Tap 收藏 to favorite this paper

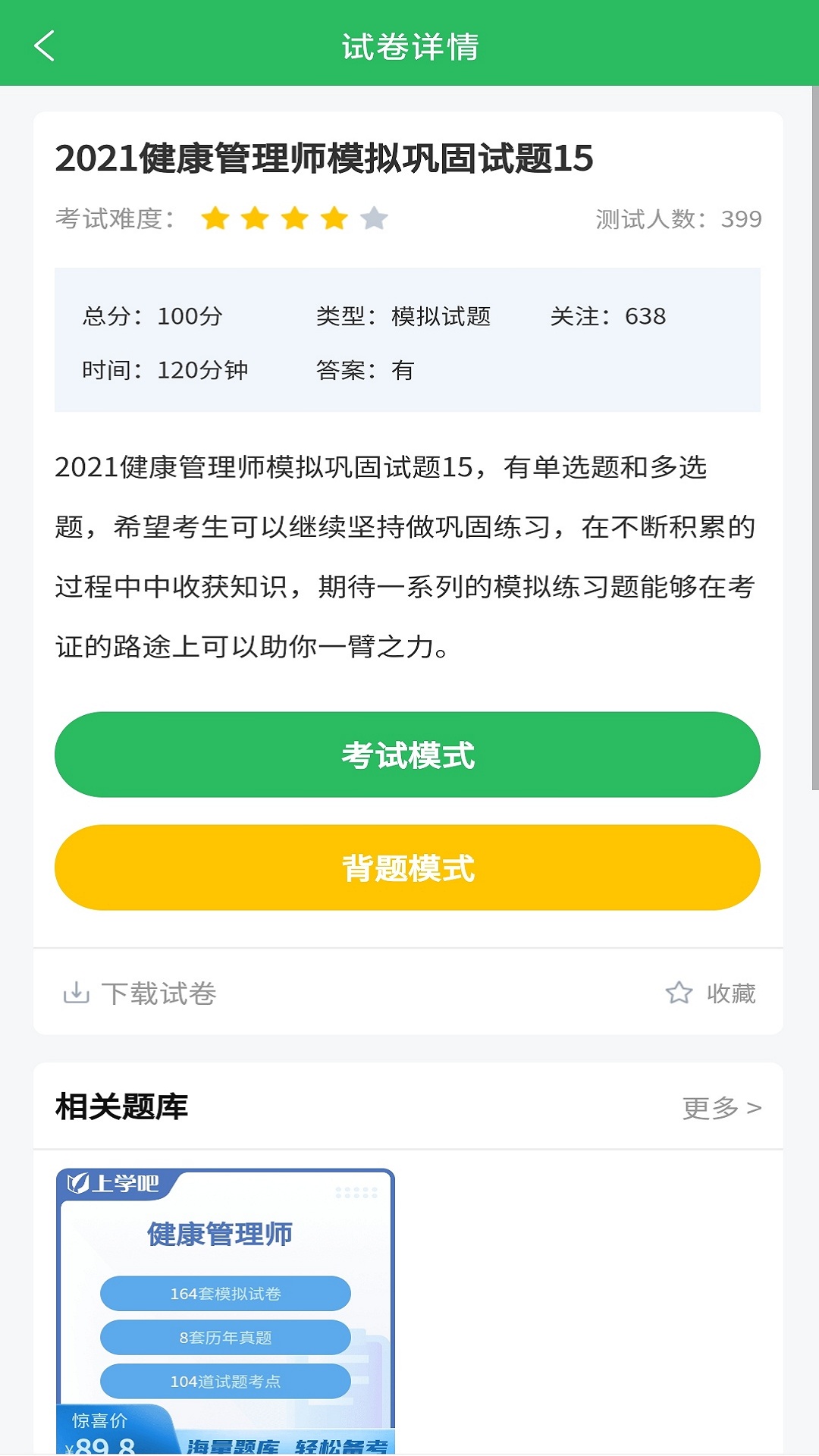coord(711,993)
